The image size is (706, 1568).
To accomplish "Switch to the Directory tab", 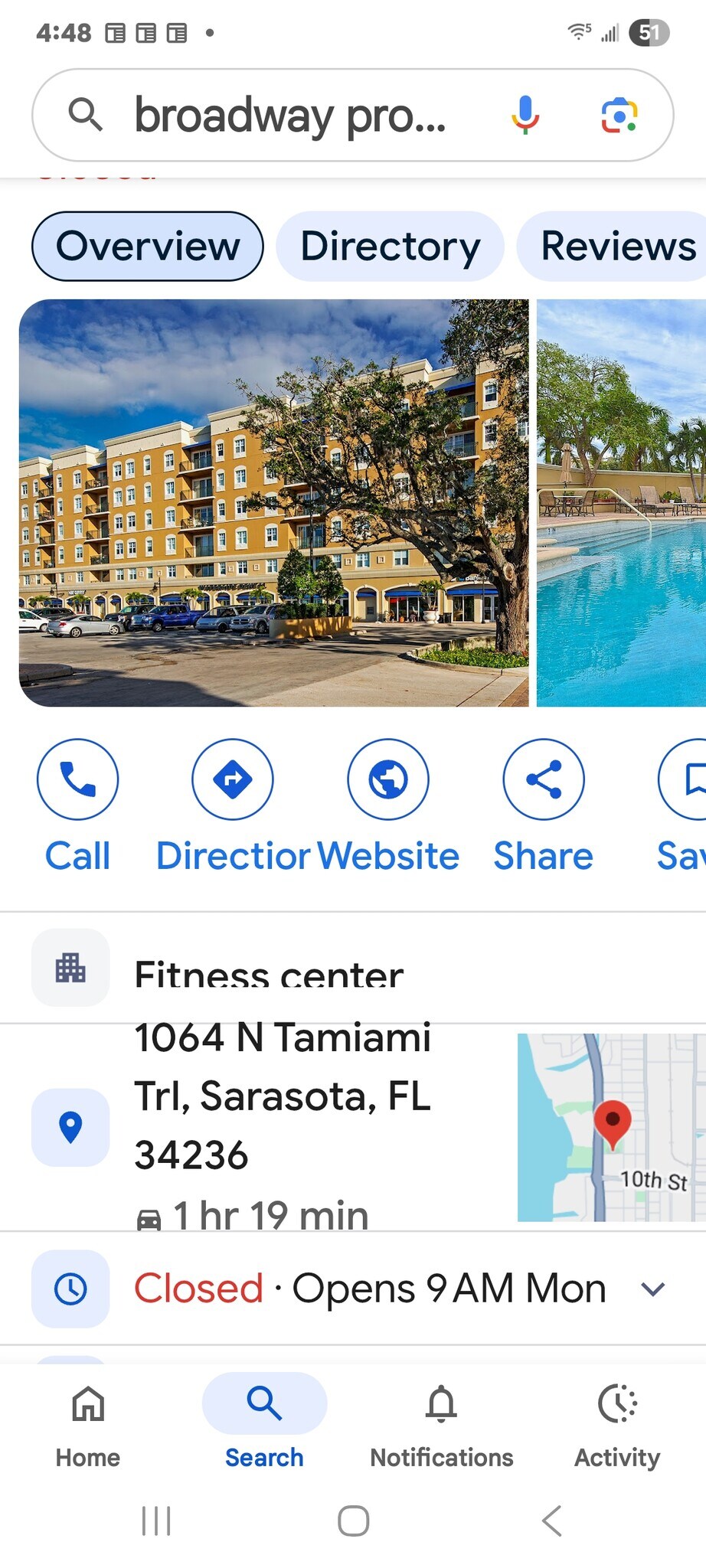I will coord(391,247).
